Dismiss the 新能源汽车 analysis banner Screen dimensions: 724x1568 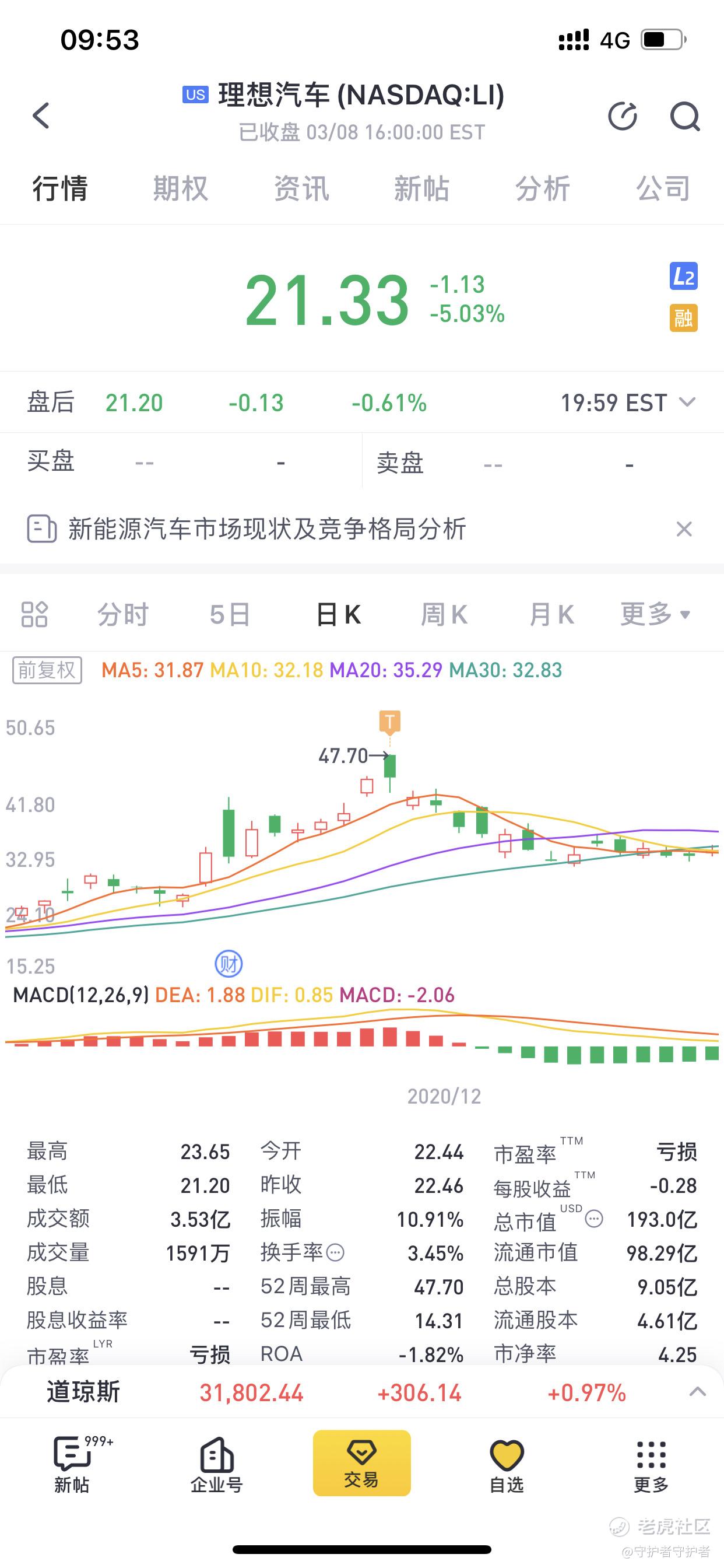(x=684, y=529)
